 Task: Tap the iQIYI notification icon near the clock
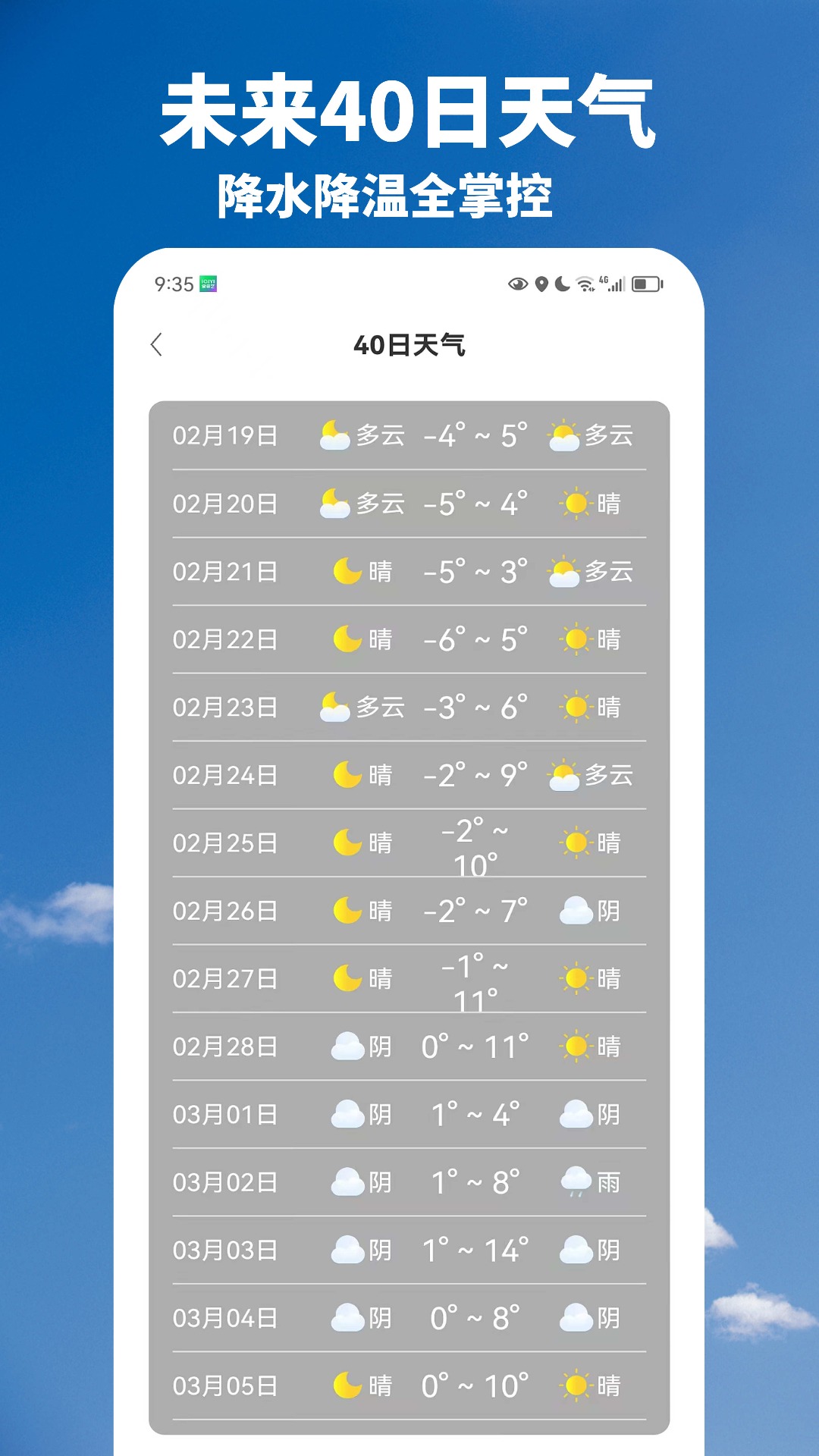[x=209, y=282]
